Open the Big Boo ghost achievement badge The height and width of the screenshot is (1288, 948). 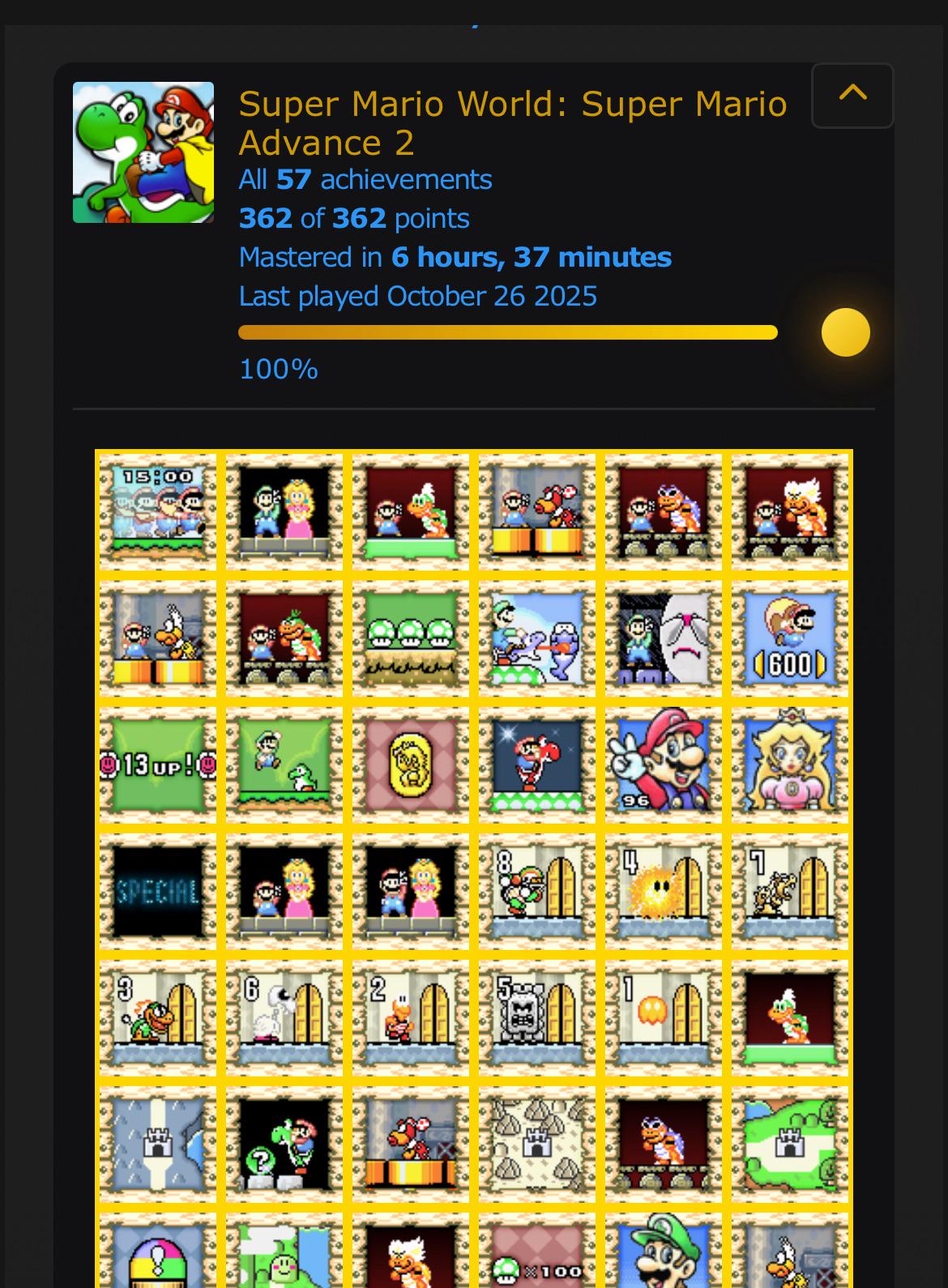pos(664,639)
